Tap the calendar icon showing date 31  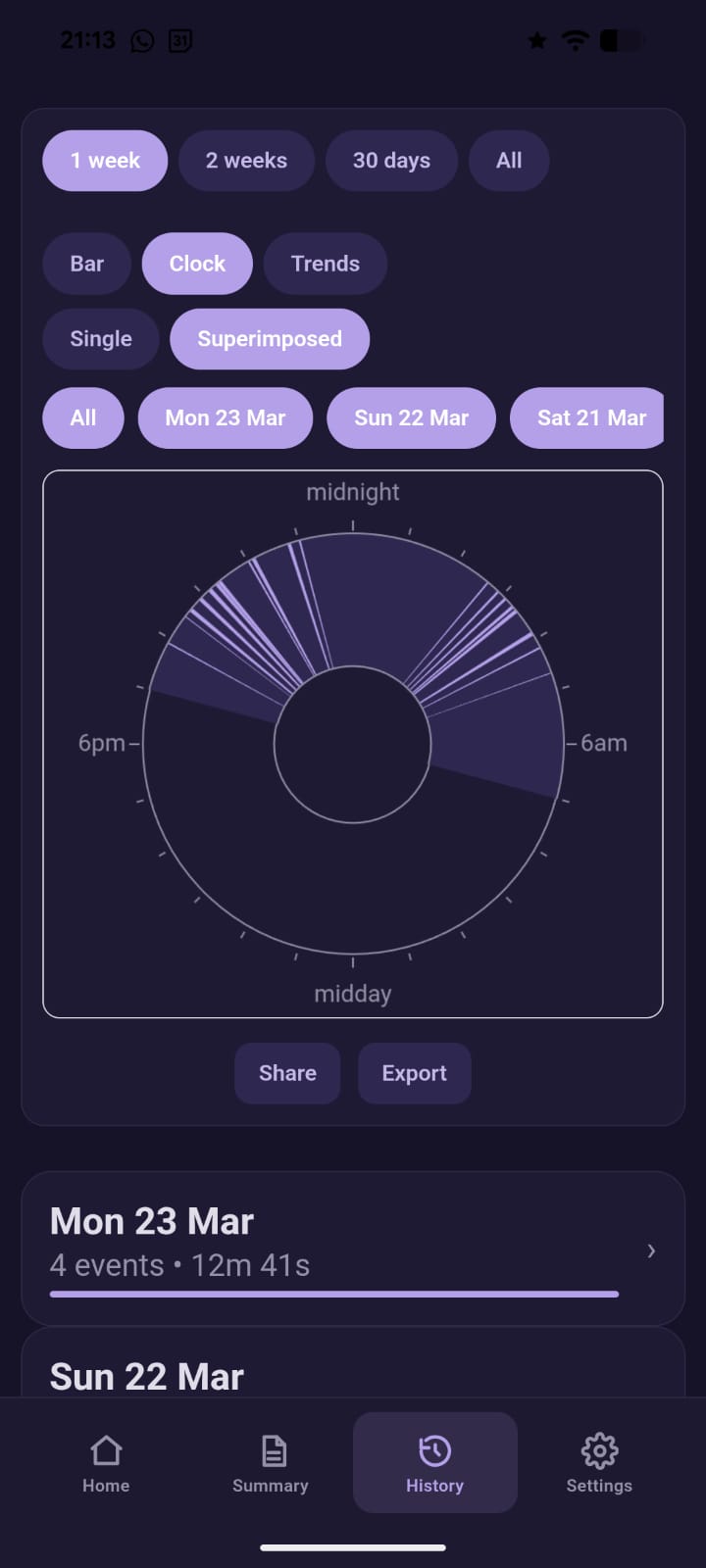click(x=179, y=40)
